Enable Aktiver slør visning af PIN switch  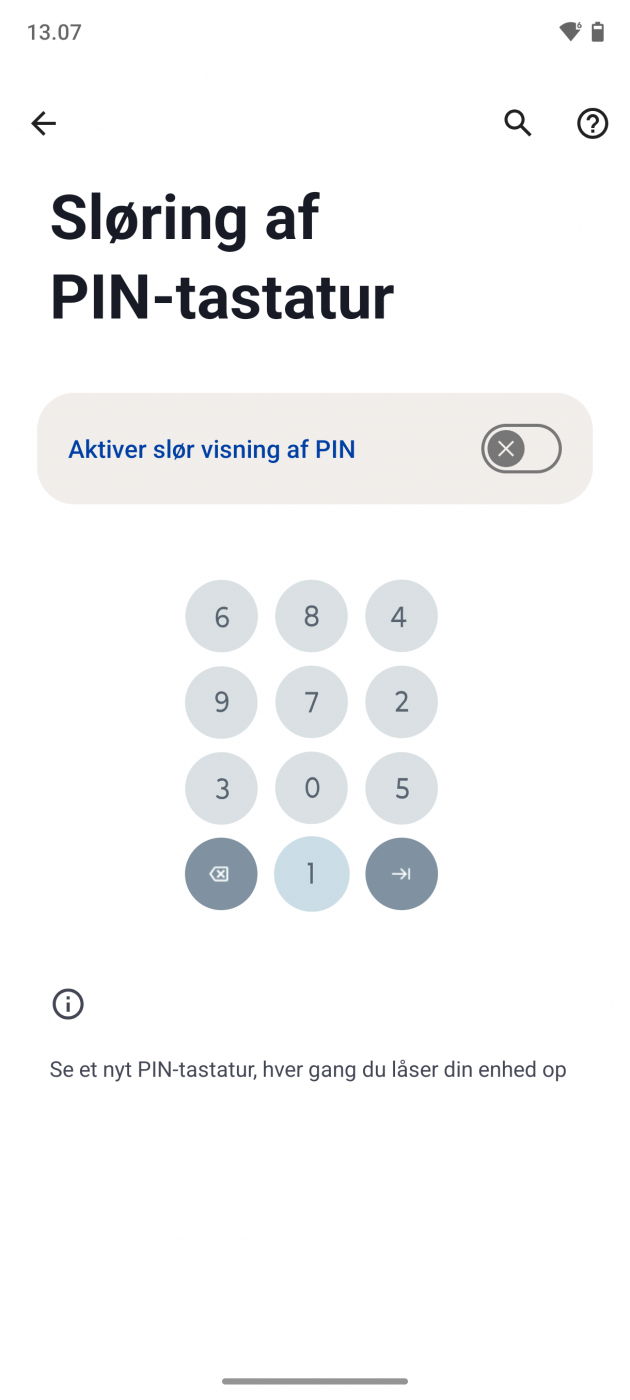click(x=520, y=449)
